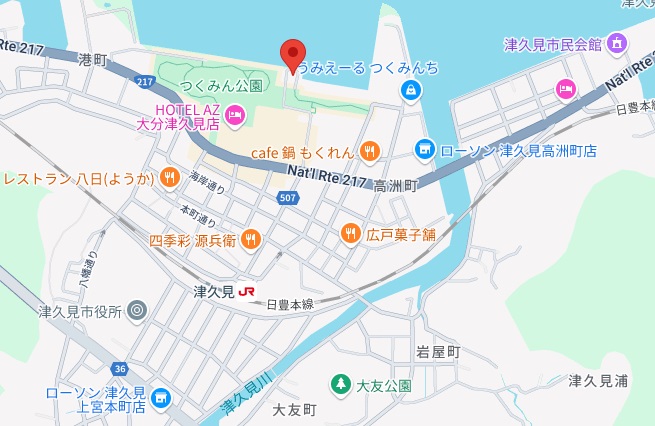Tap the 津久見市民会館 museum marker
Viewport: 655px width, 426px height.
(617, 44)
